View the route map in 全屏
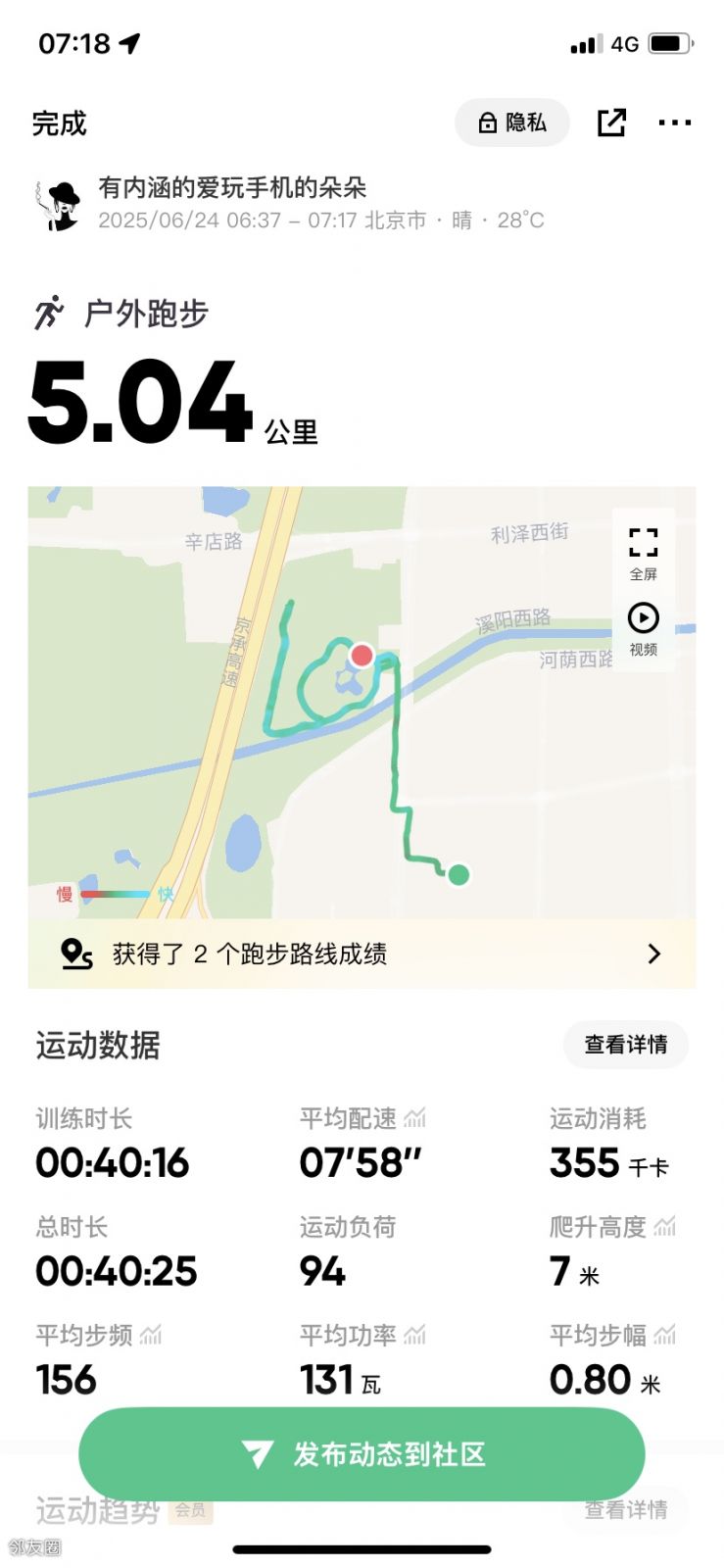The height and width of the screenshot is (1568, 724). pyautogui.click(x=643, y=552)
